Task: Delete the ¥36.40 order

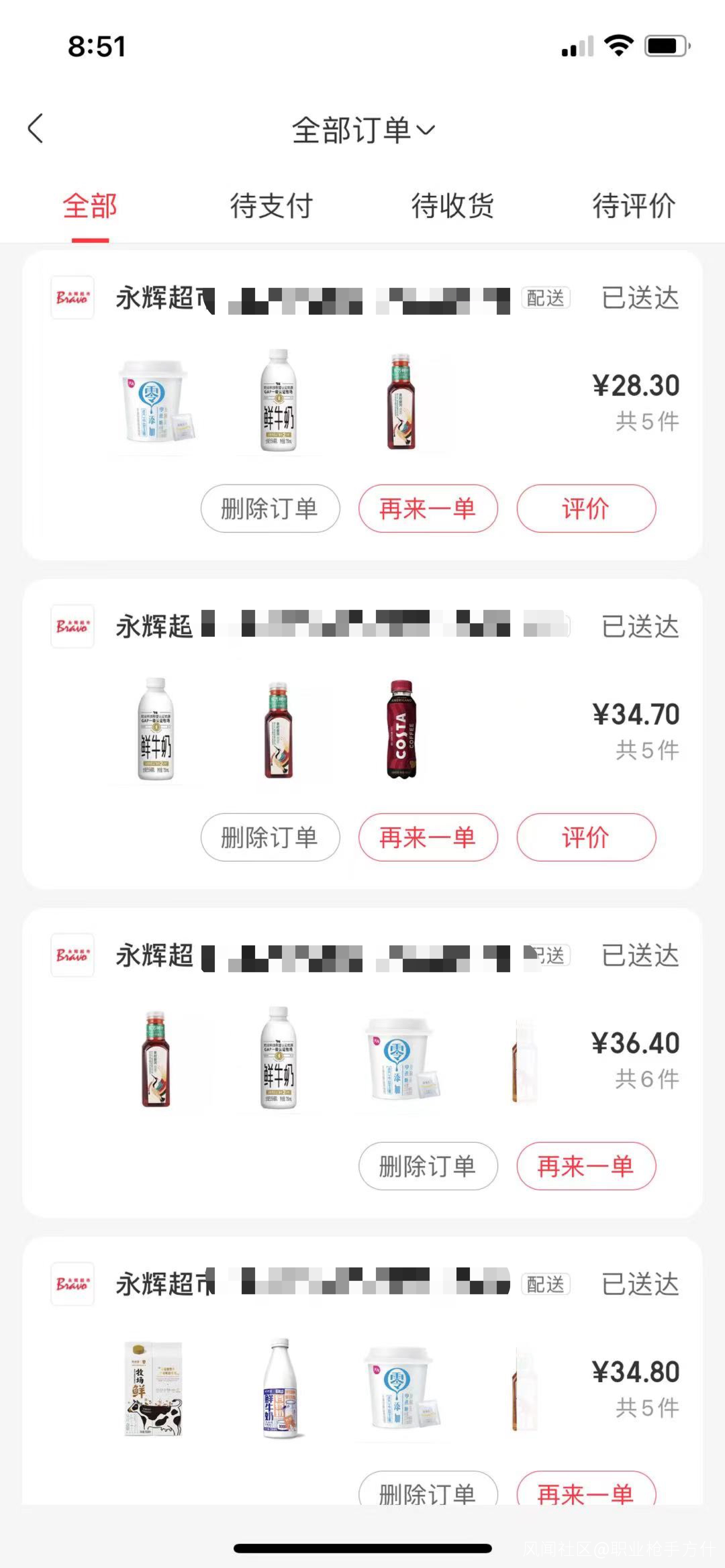Action: pyautogui.click(x=428, y=1166)
